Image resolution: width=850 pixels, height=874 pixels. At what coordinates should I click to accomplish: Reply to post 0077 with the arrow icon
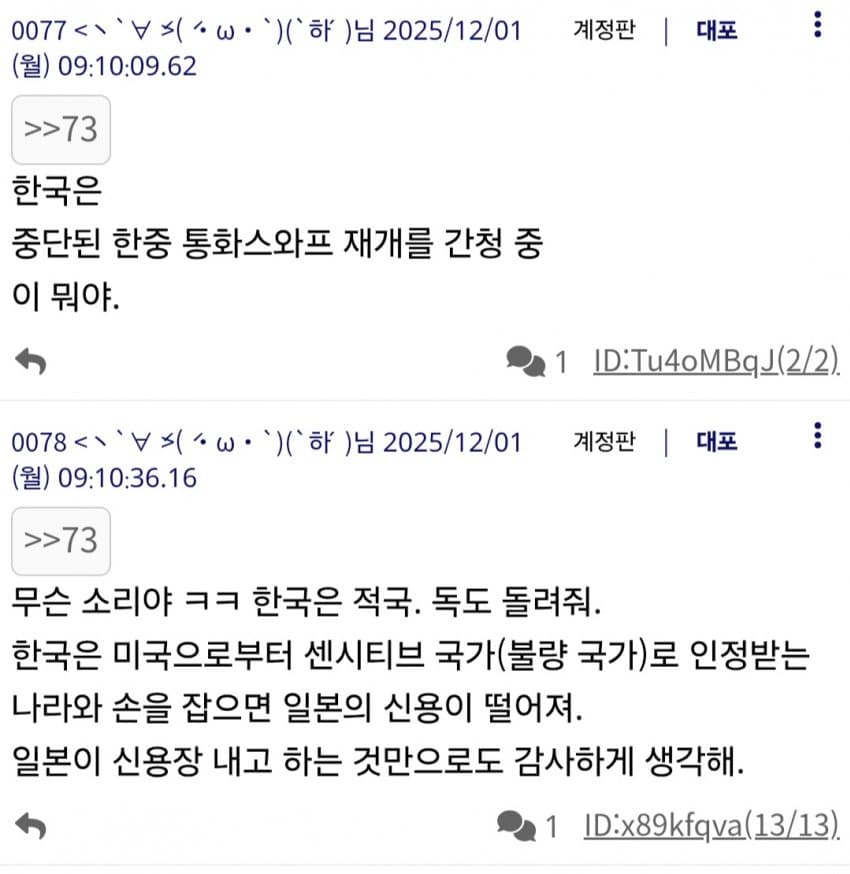[31, 362]
